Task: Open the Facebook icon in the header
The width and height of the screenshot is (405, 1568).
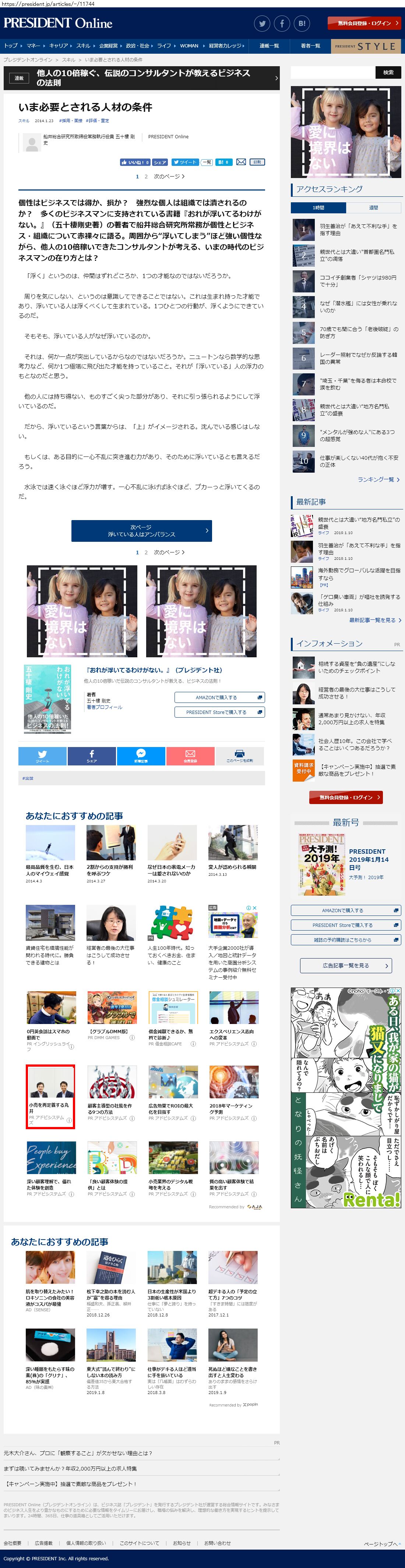Action: (x=282, y=24)
